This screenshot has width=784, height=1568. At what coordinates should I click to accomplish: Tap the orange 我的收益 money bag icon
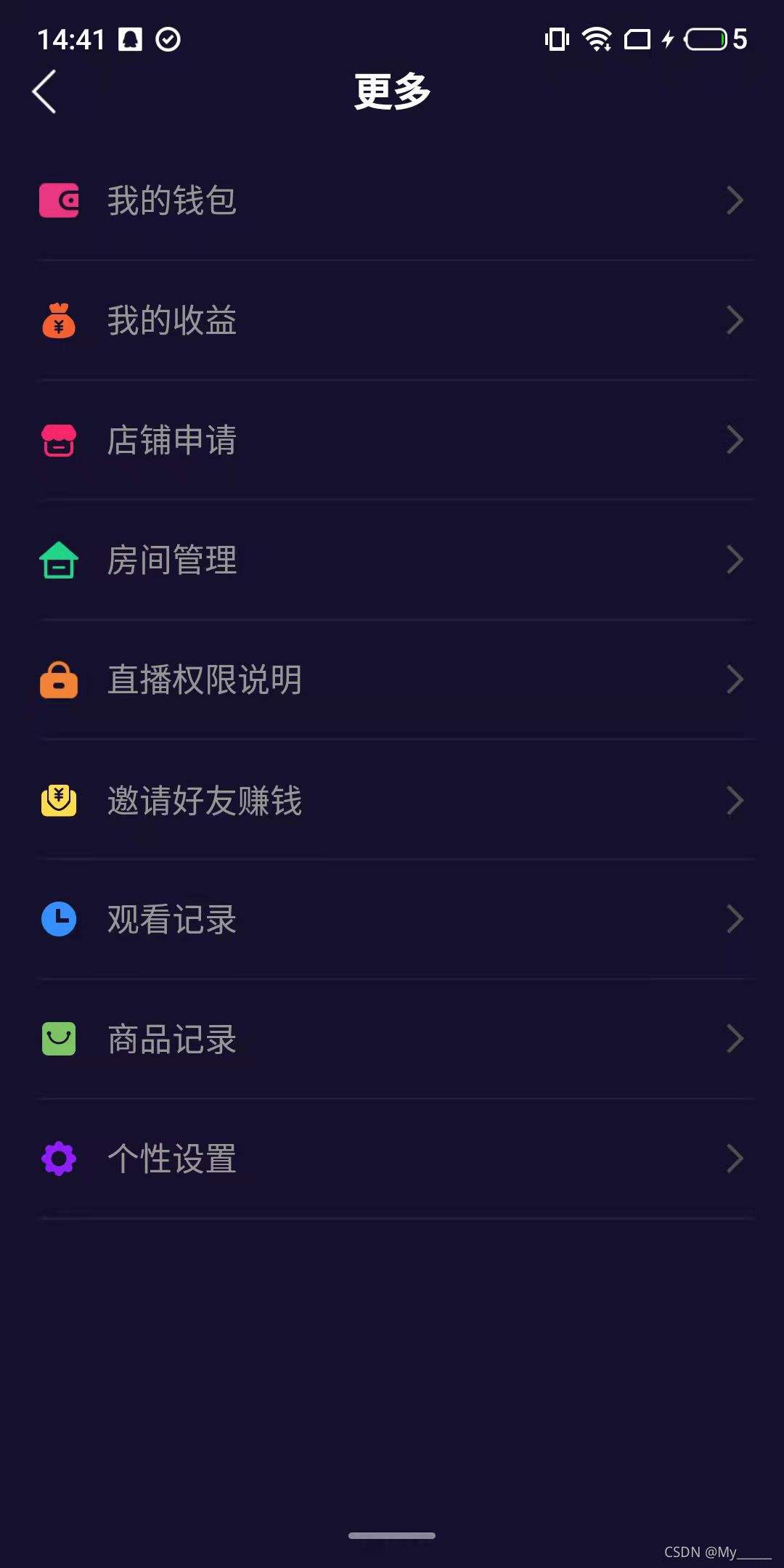[x=58, y=320]
